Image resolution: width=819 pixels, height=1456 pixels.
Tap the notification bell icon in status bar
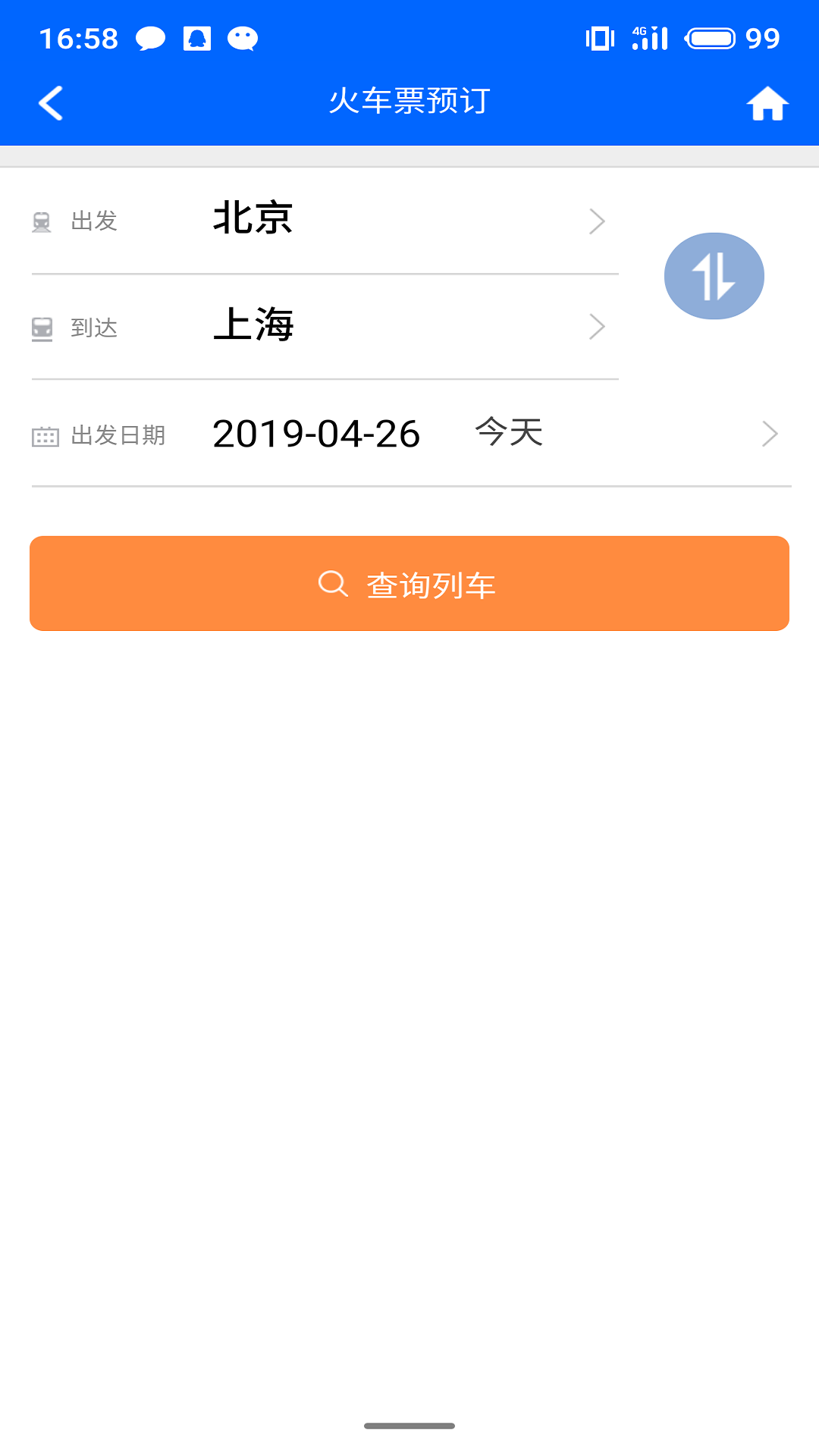pos(197,37)
